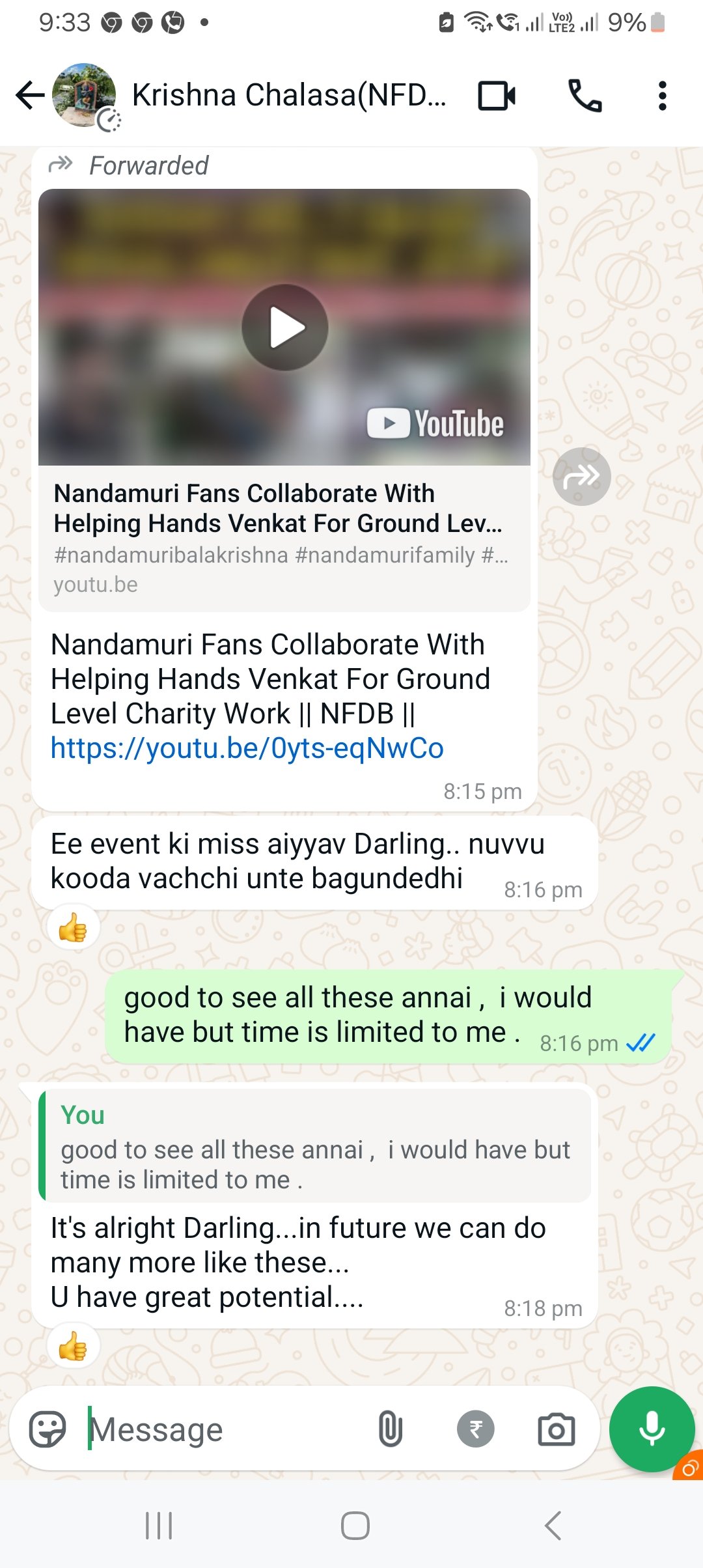703x1568 pixels.
Task: Open Krishna Chalasa's contact info
Action: (288, 95)
